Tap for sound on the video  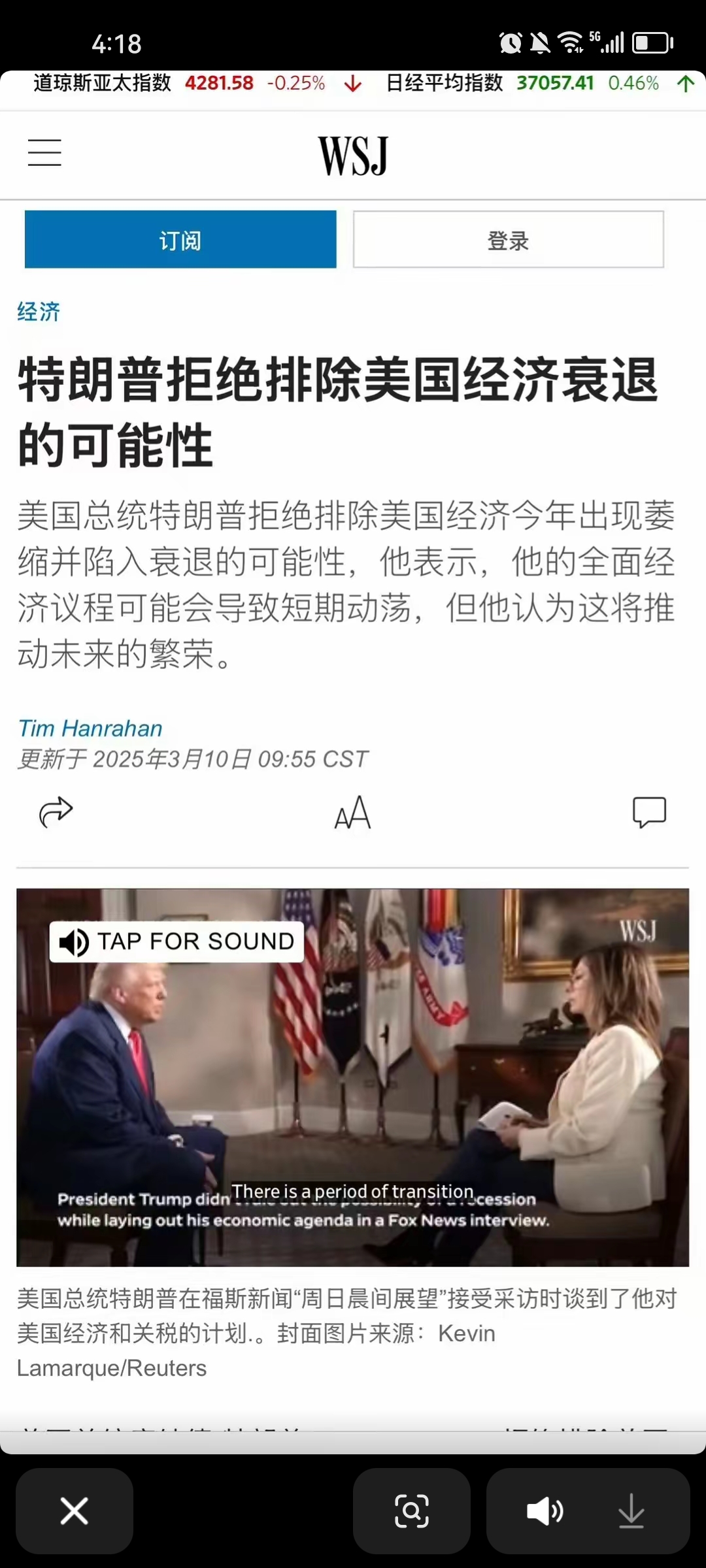pos(177,941)
